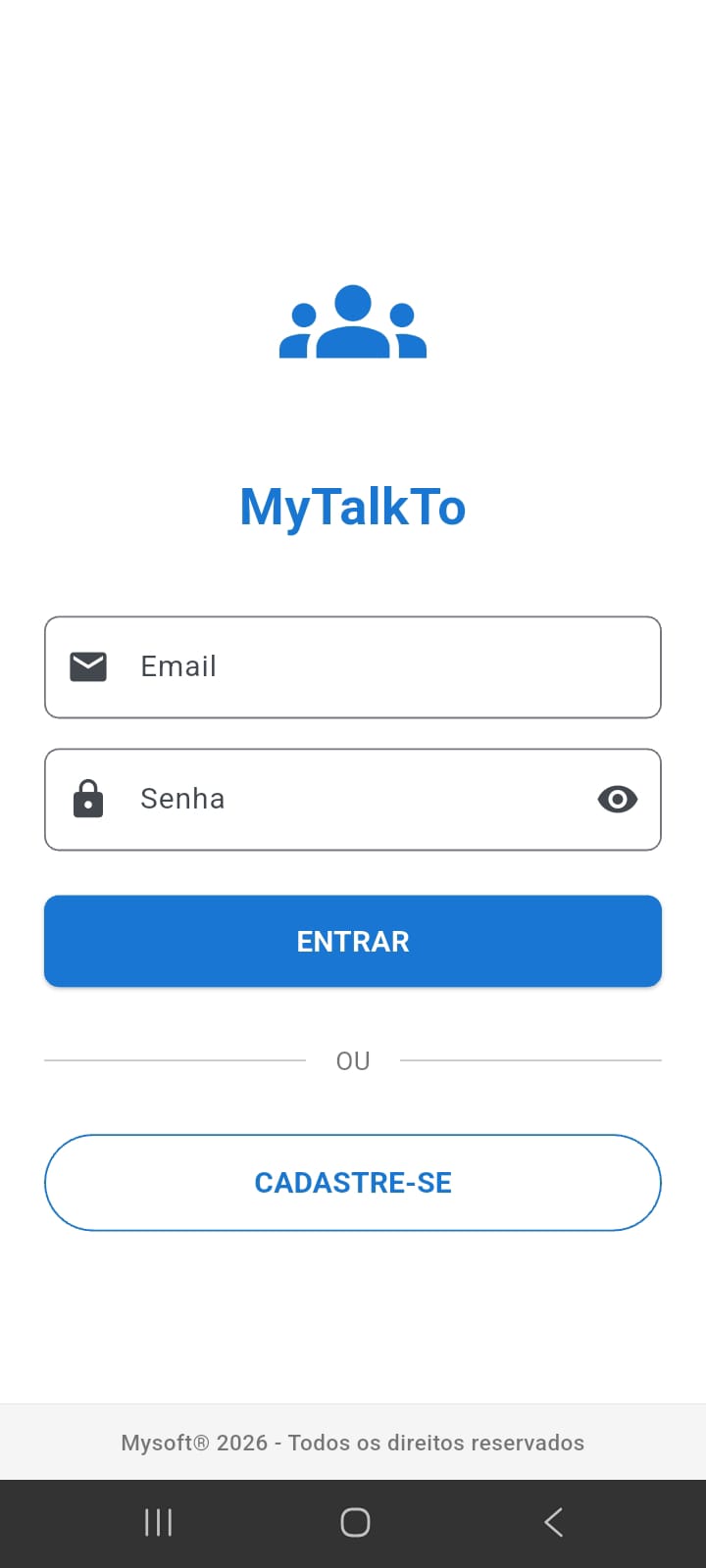Click the Email placeholder text
The height and width of the screenshot is (1568, 706).
177,666
